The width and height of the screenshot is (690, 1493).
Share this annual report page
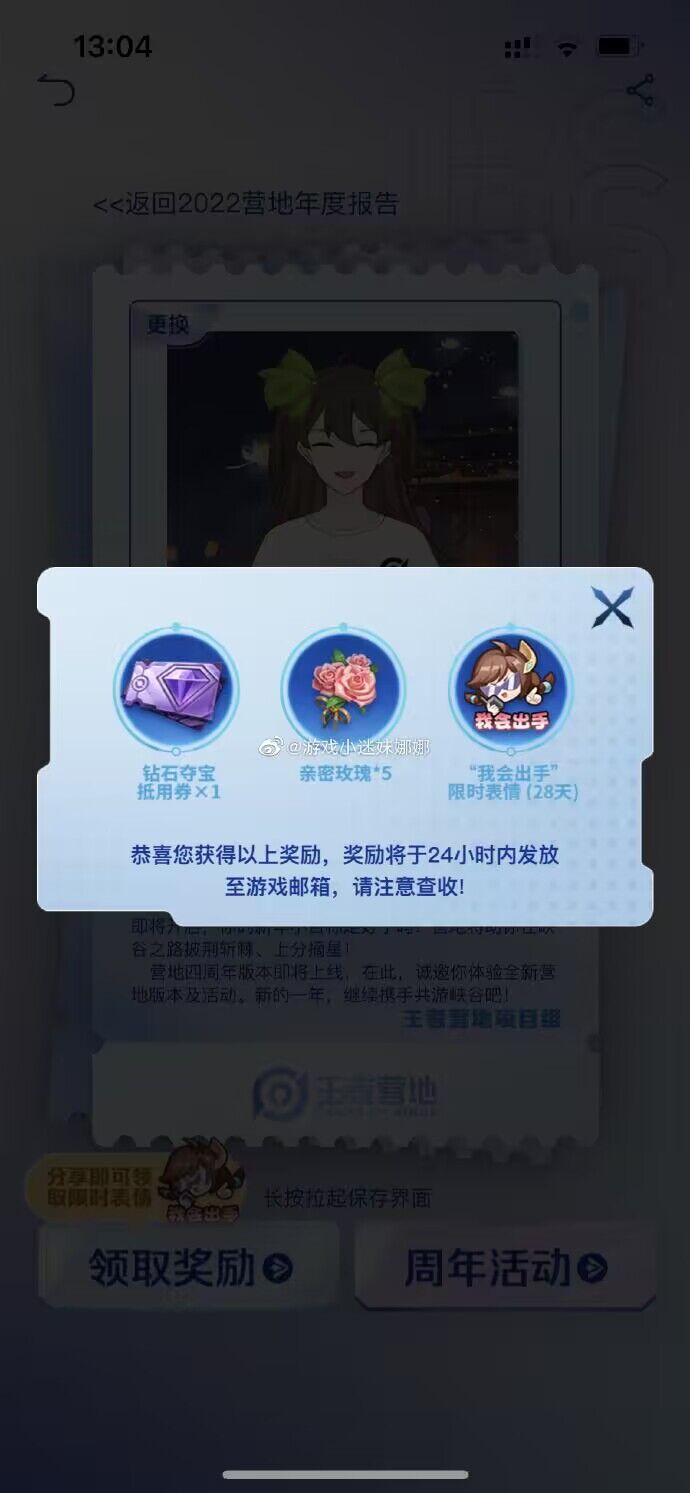point(640,91)
